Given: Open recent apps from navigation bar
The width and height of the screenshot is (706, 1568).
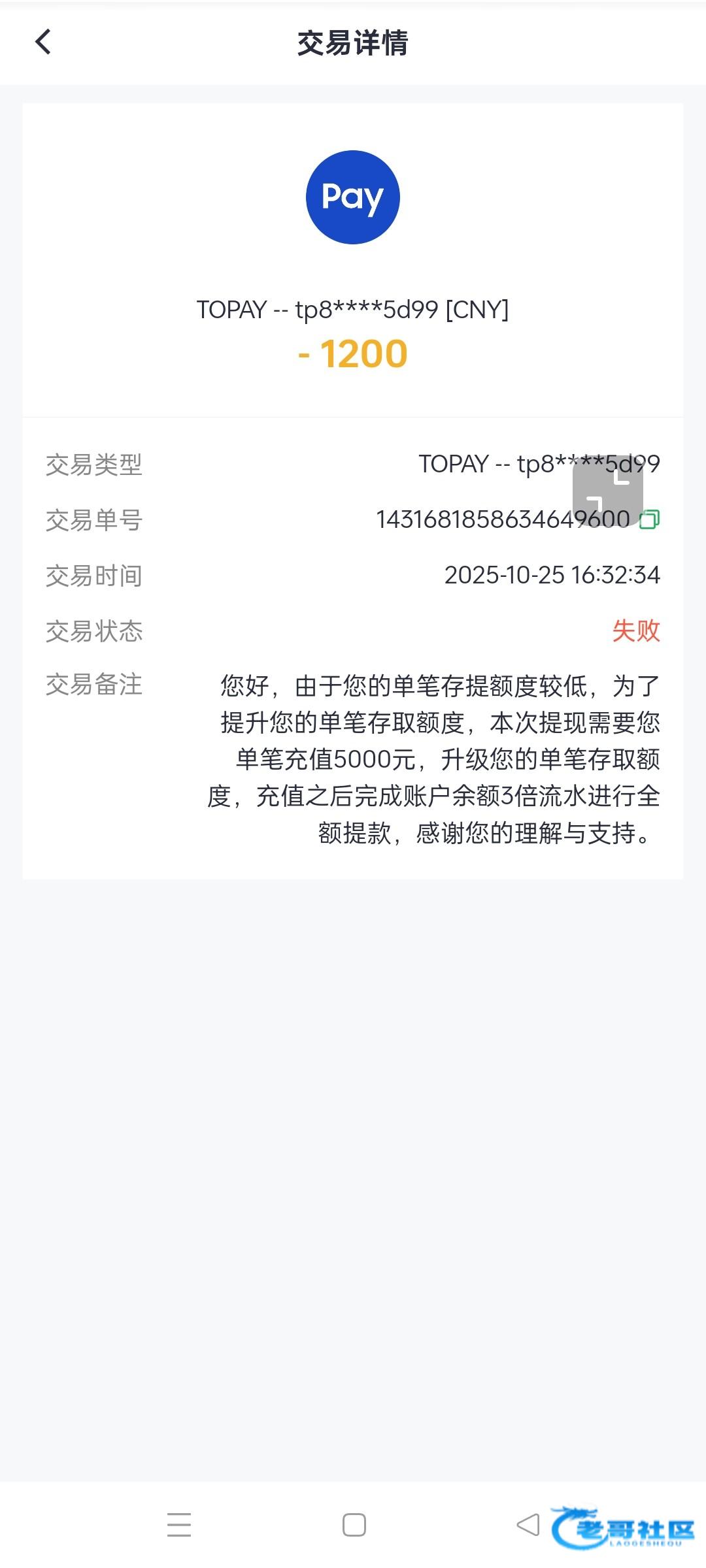Looking at the screenshot, I should coord(179,1524).
